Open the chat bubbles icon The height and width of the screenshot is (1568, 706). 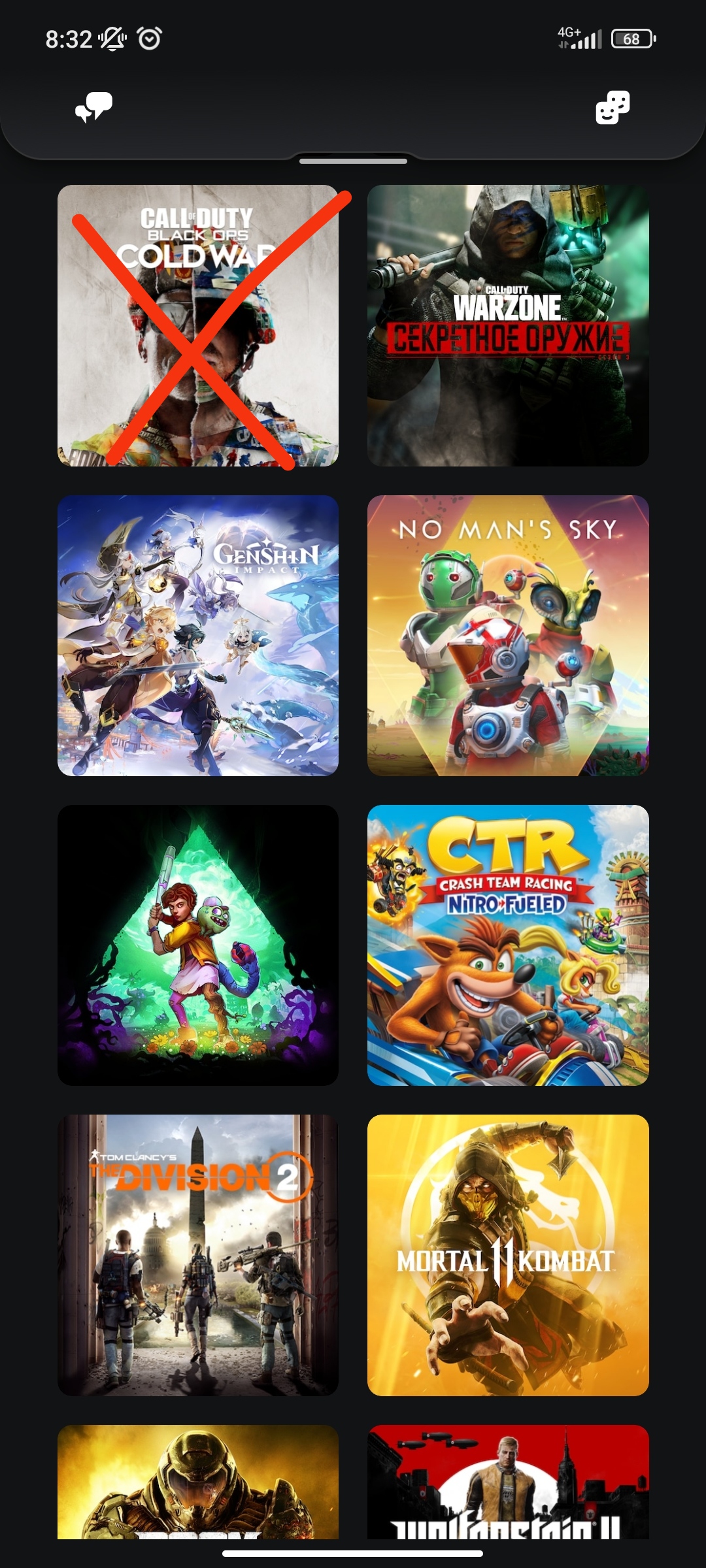point(94,107)
